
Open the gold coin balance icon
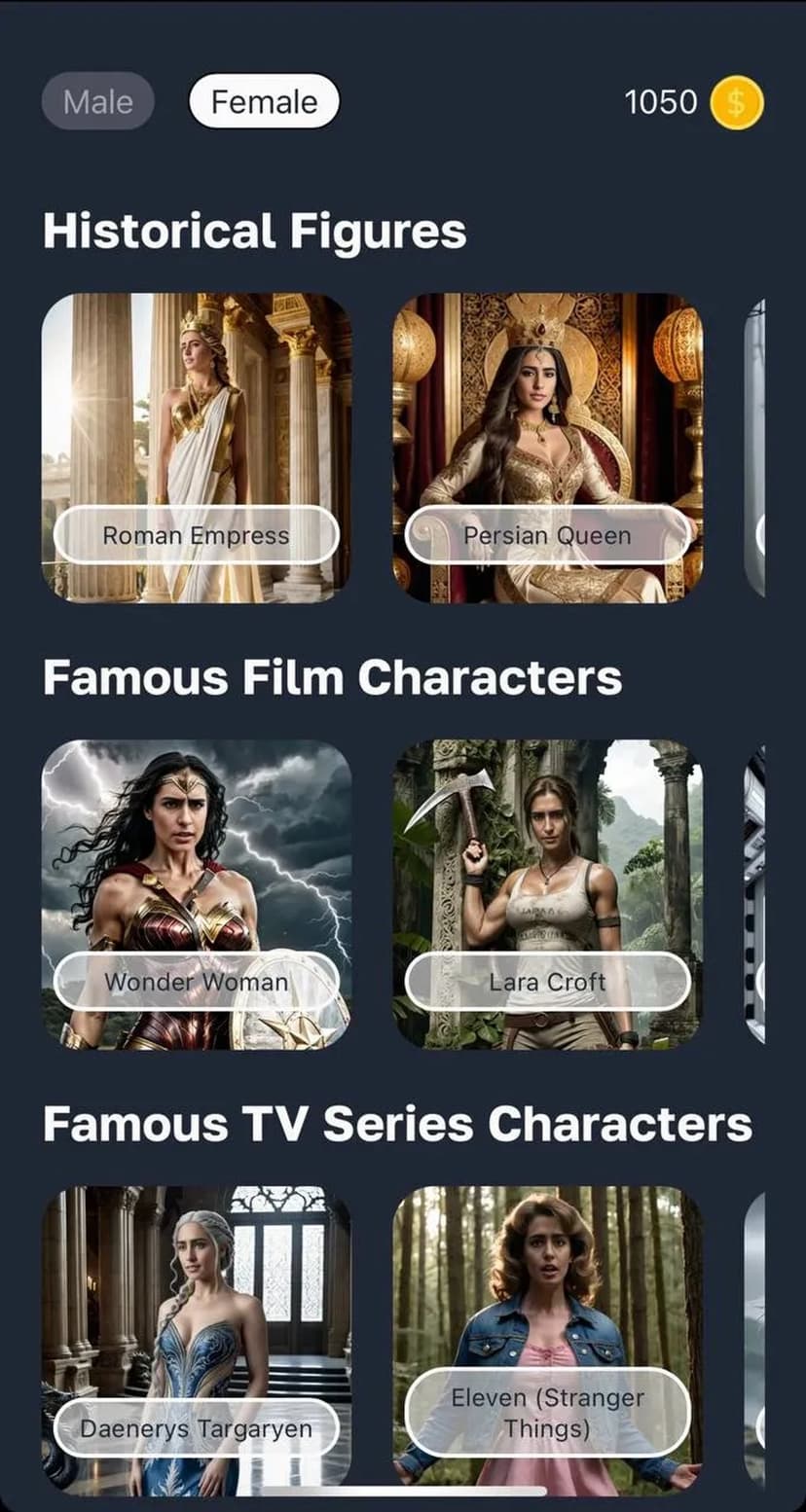click(736, 102)
